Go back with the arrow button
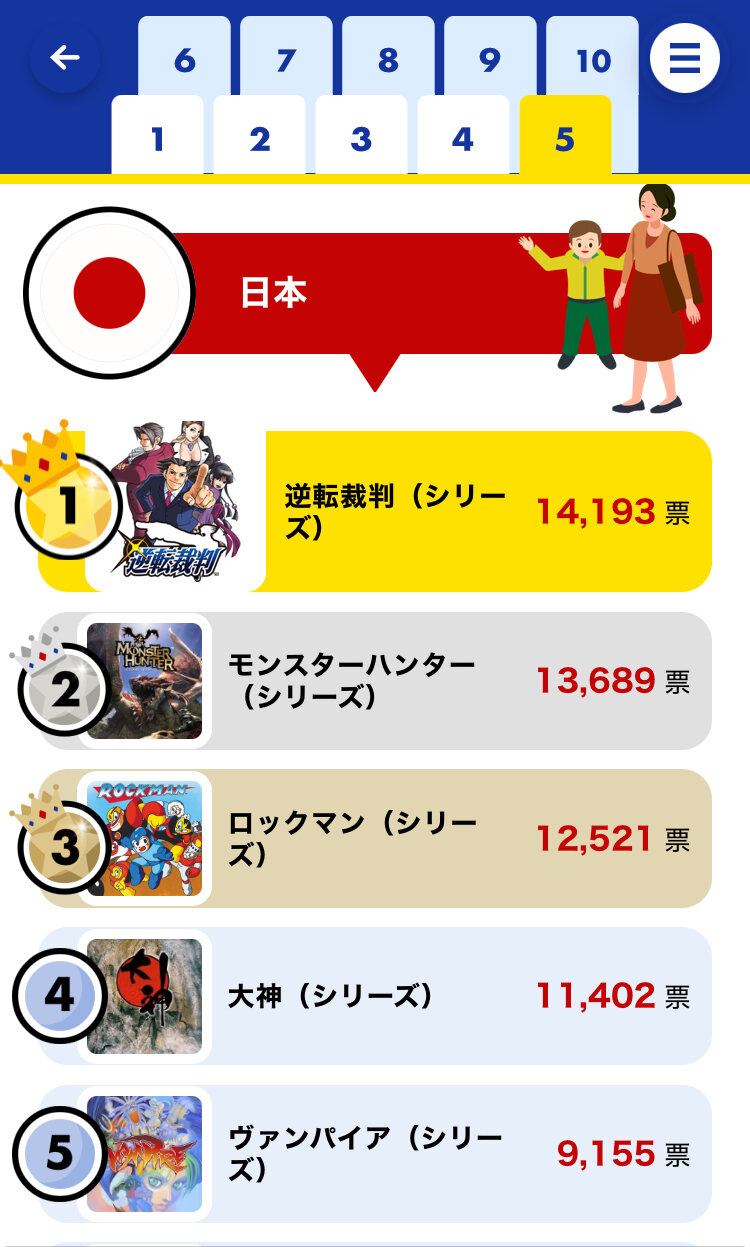Image resolution: width=750 pixels, height=1247 pixels. point(65,58)
